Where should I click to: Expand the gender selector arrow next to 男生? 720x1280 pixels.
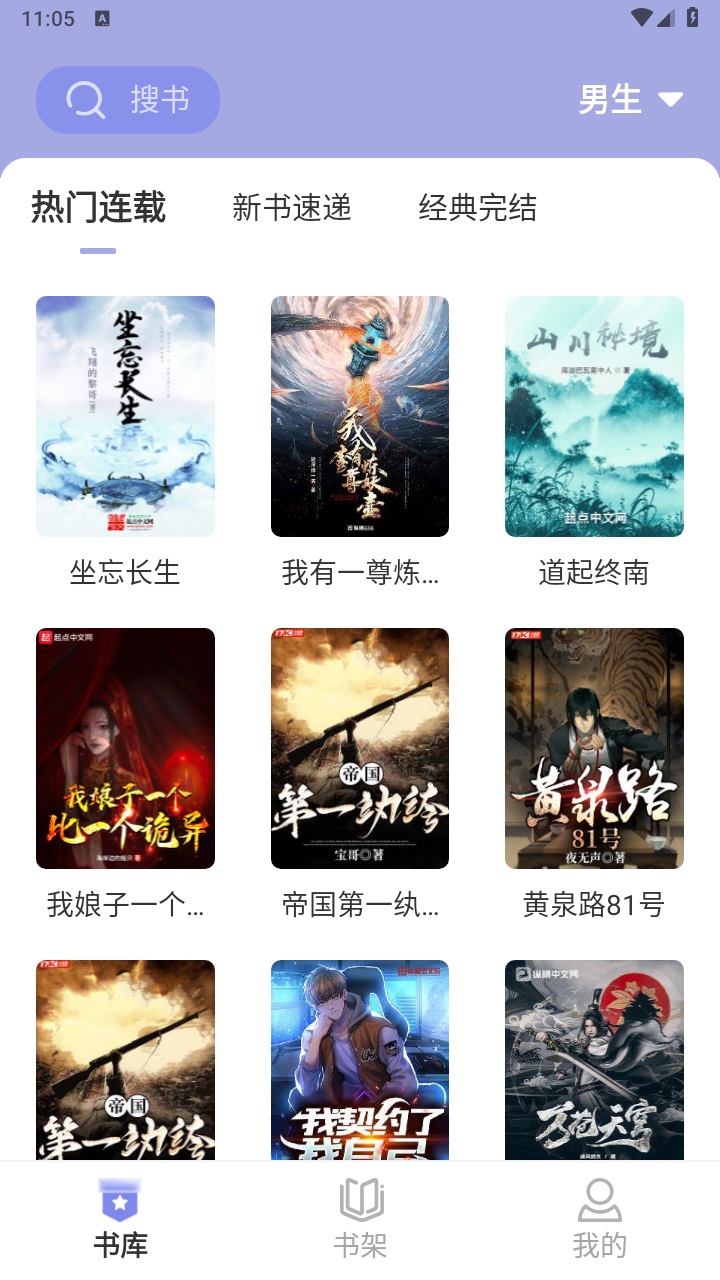[668, 100]
